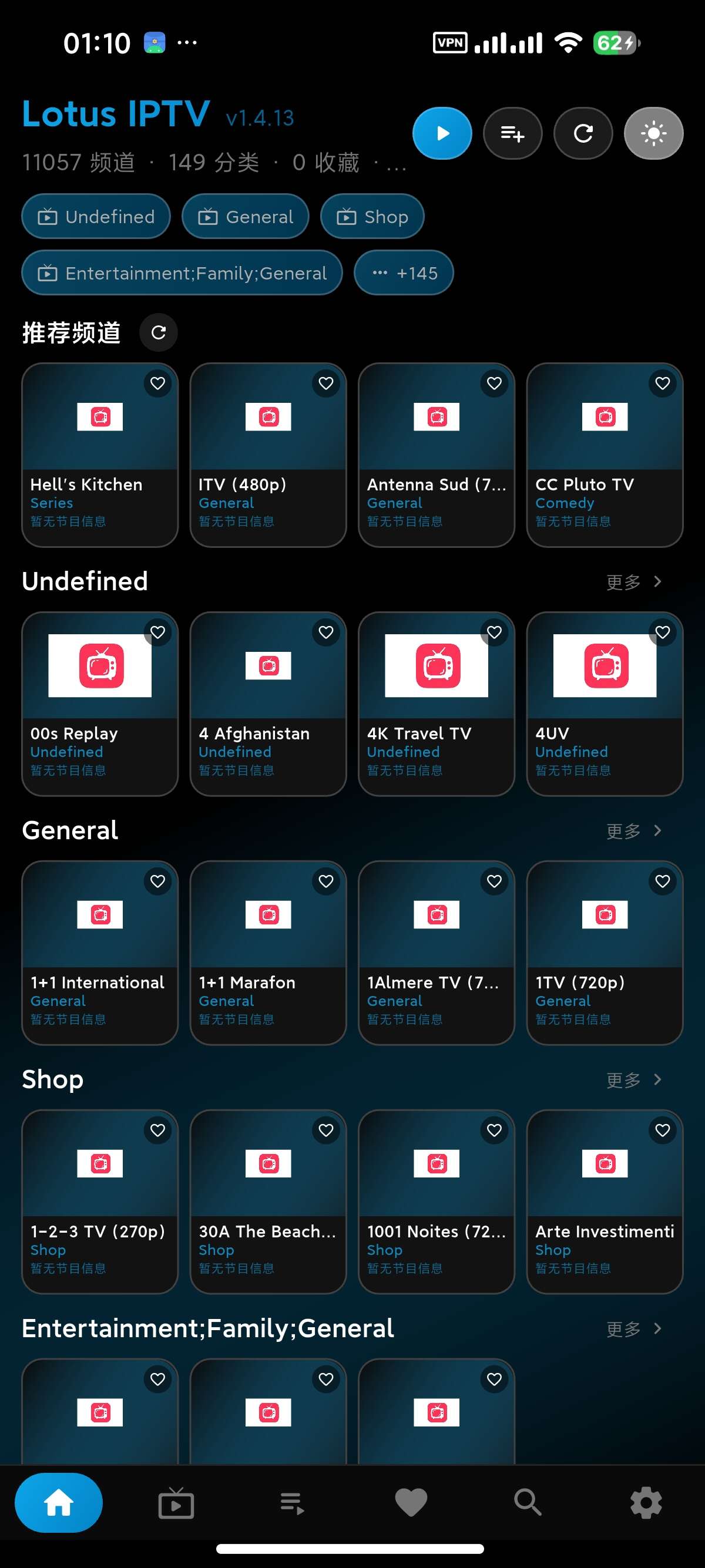The image size is (705, 1568).
Task: Select the Home tab in bottom navigation
Action: click(58, 1503)
